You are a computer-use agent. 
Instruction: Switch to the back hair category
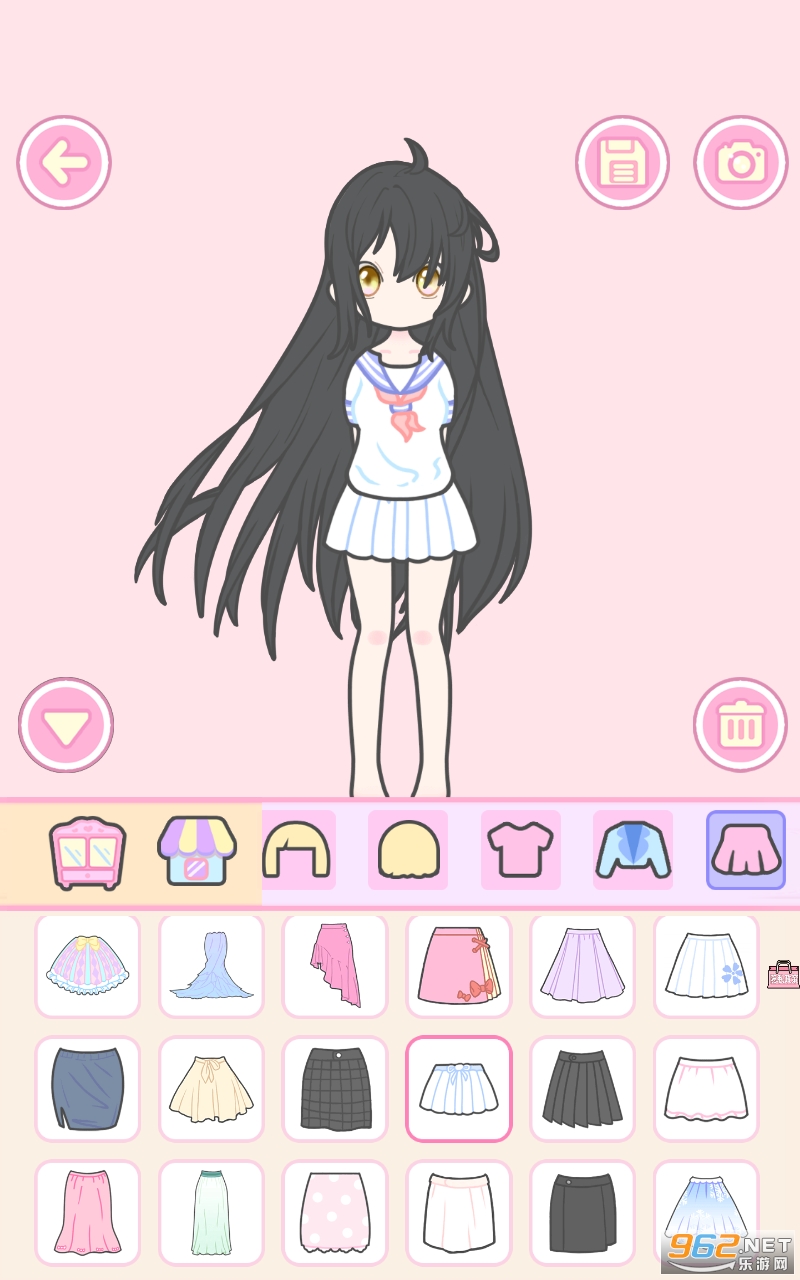(x=408, y=850)
